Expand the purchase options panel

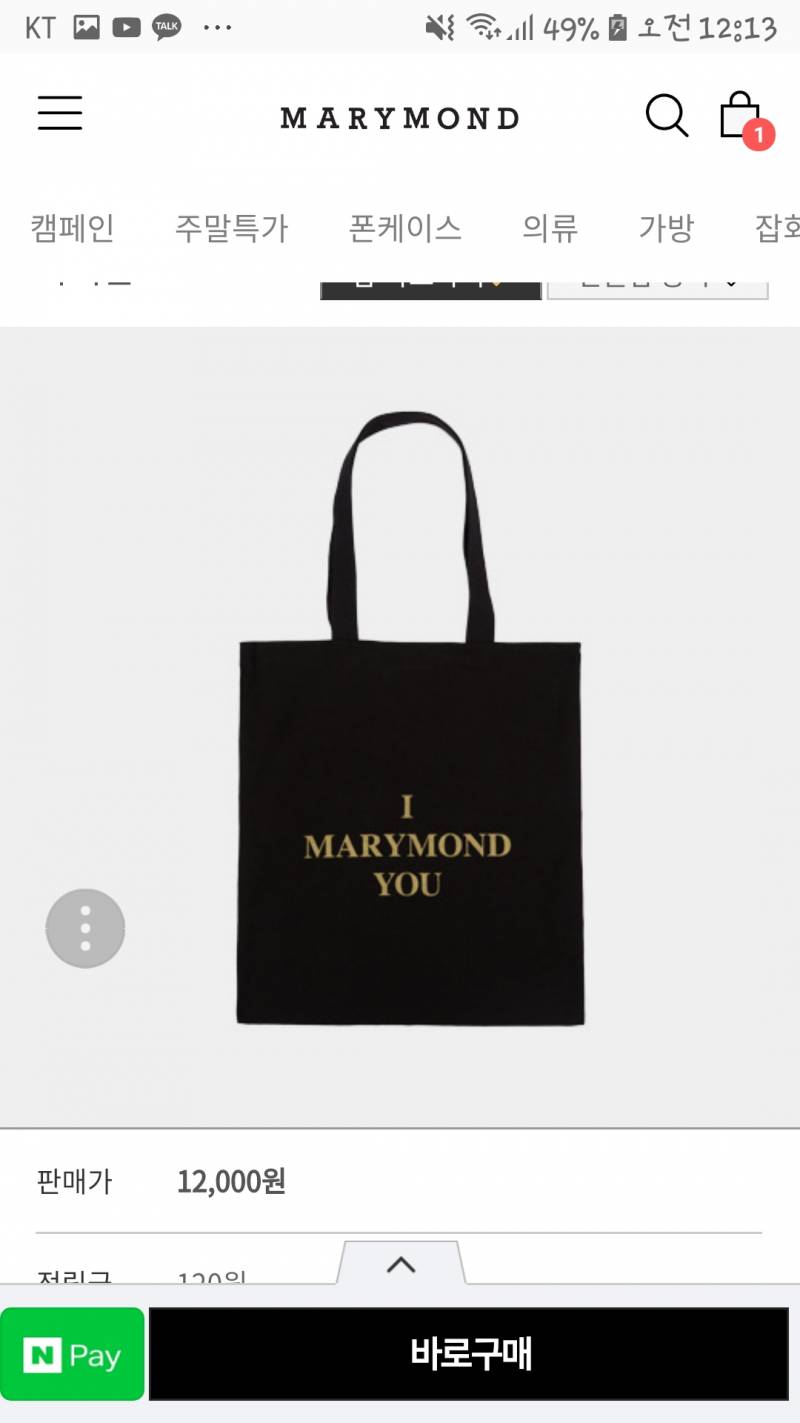coord(401,1264)
